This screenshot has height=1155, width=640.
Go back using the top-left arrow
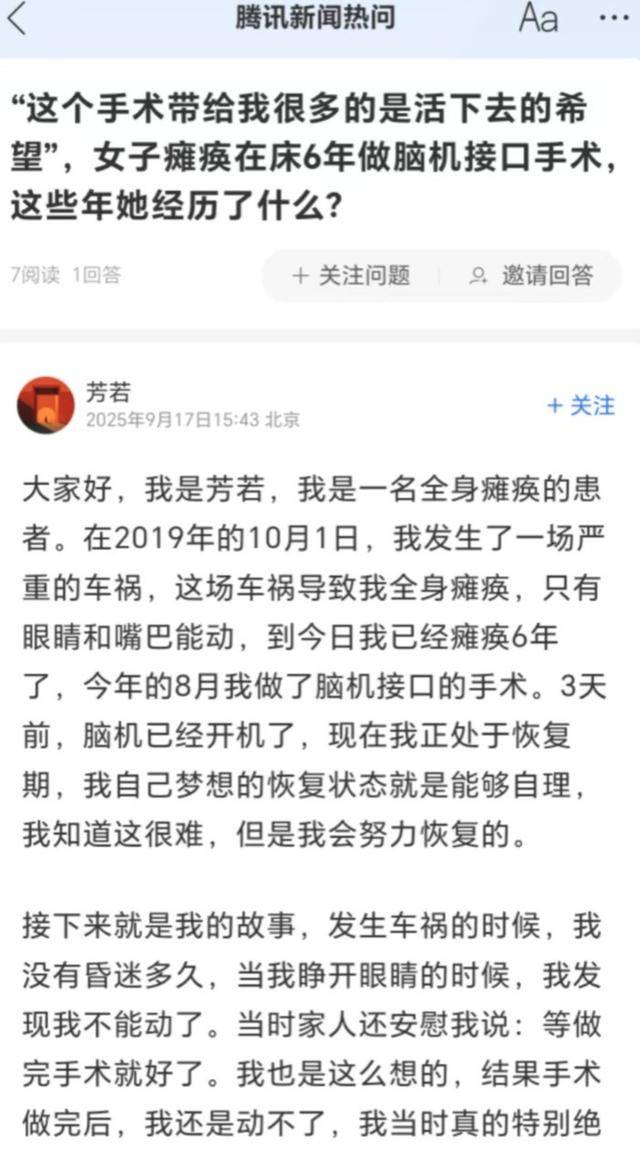click(x=17, y=19)
